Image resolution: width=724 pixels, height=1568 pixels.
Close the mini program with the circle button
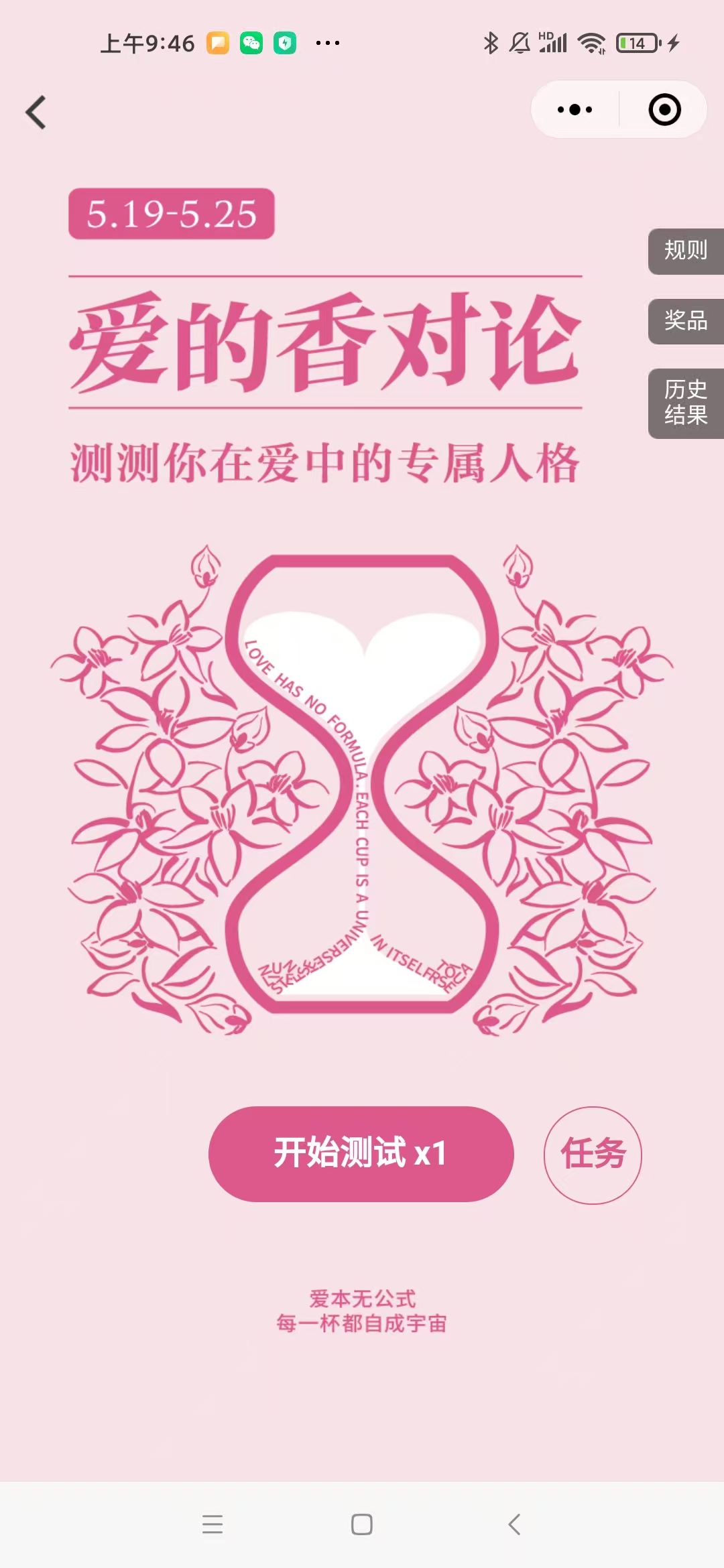[664, 110]
